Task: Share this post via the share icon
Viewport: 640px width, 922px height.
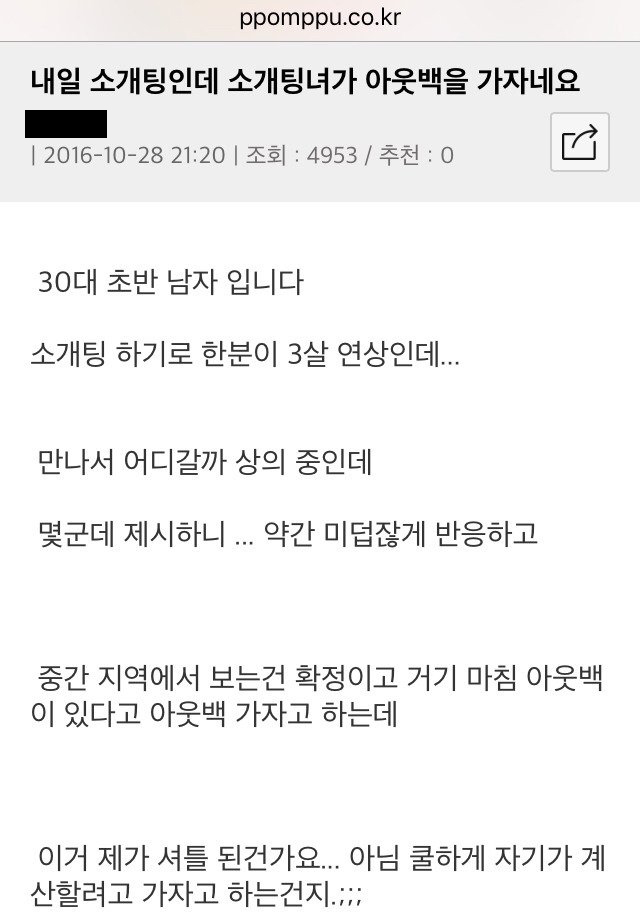Action: tap(579, 142)
